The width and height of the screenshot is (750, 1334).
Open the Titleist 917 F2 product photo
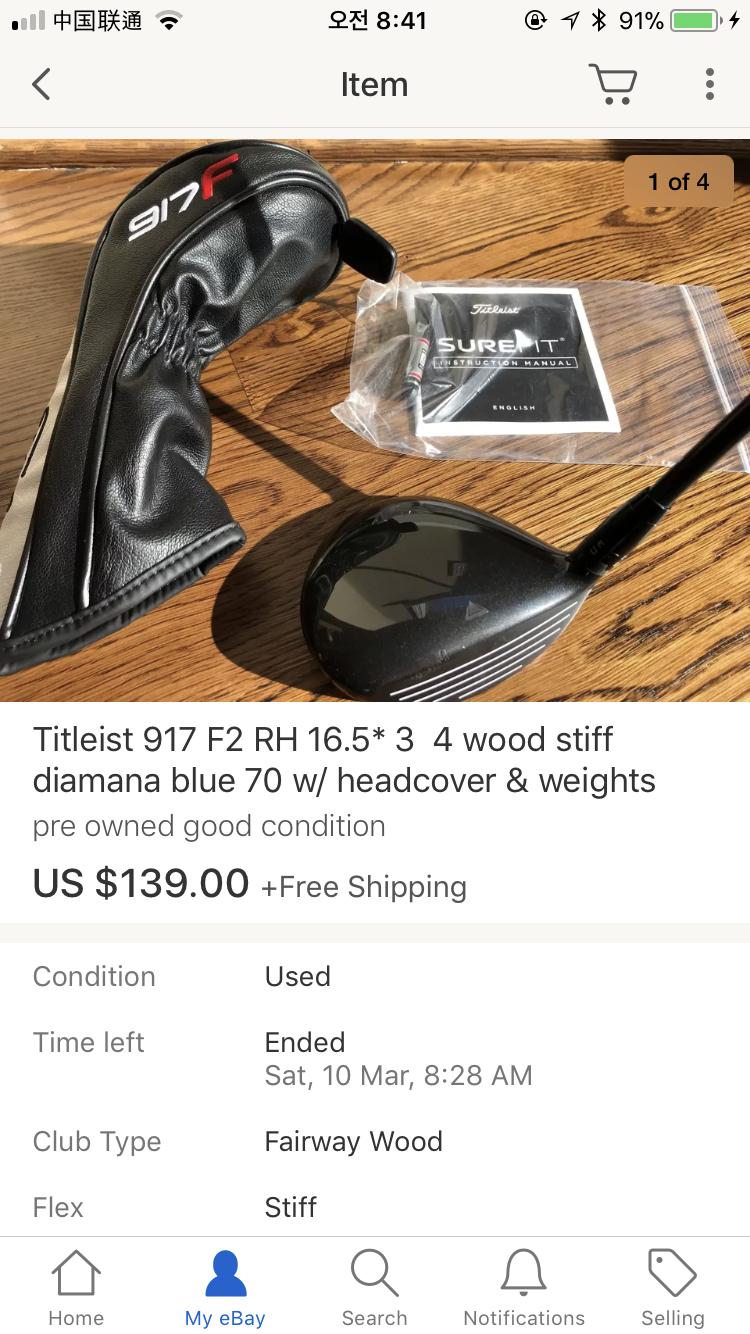[375, 420]
